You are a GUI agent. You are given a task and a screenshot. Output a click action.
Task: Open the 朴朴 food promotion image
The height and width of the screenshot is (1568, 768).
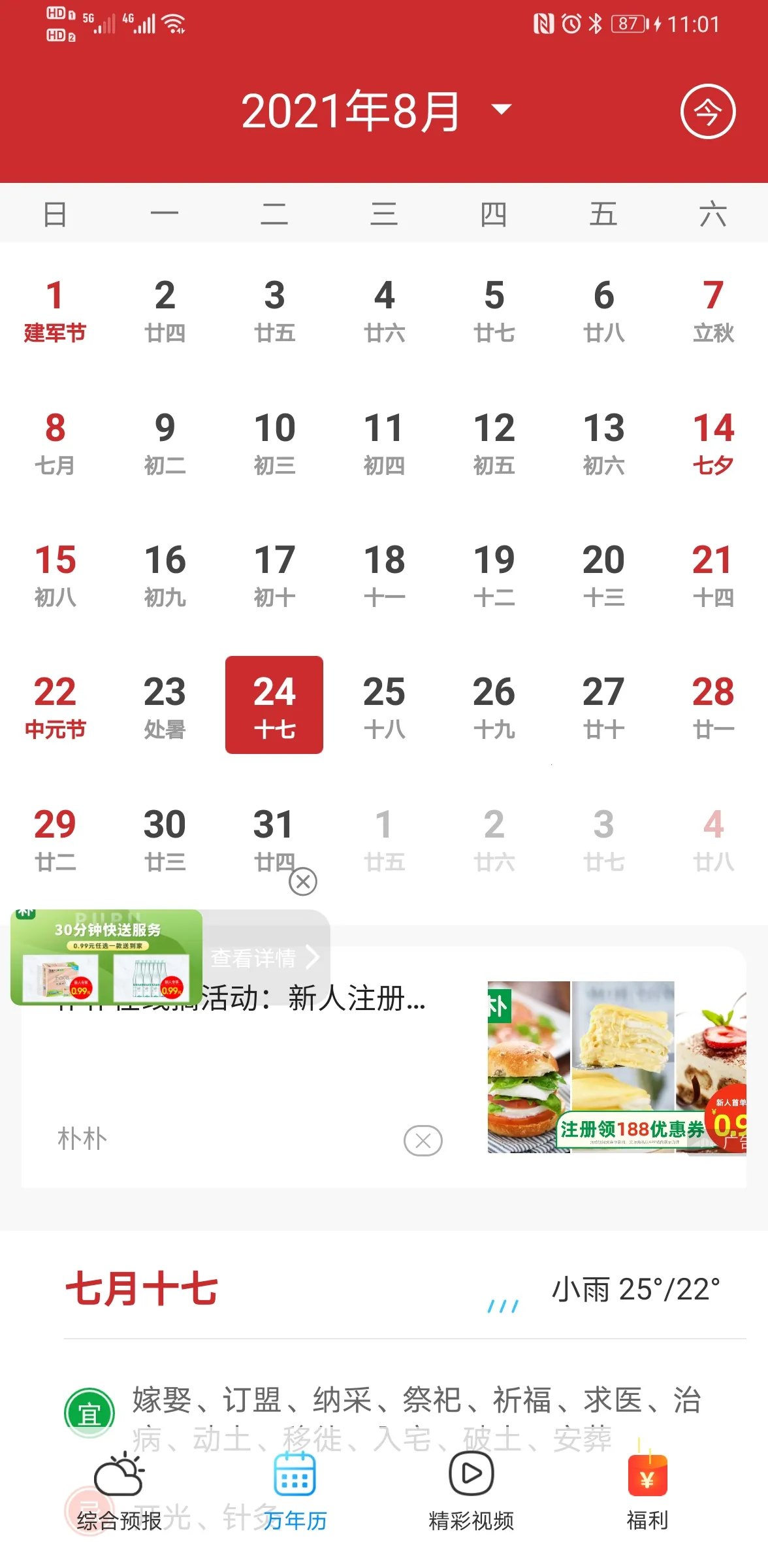coord(616,1066)
